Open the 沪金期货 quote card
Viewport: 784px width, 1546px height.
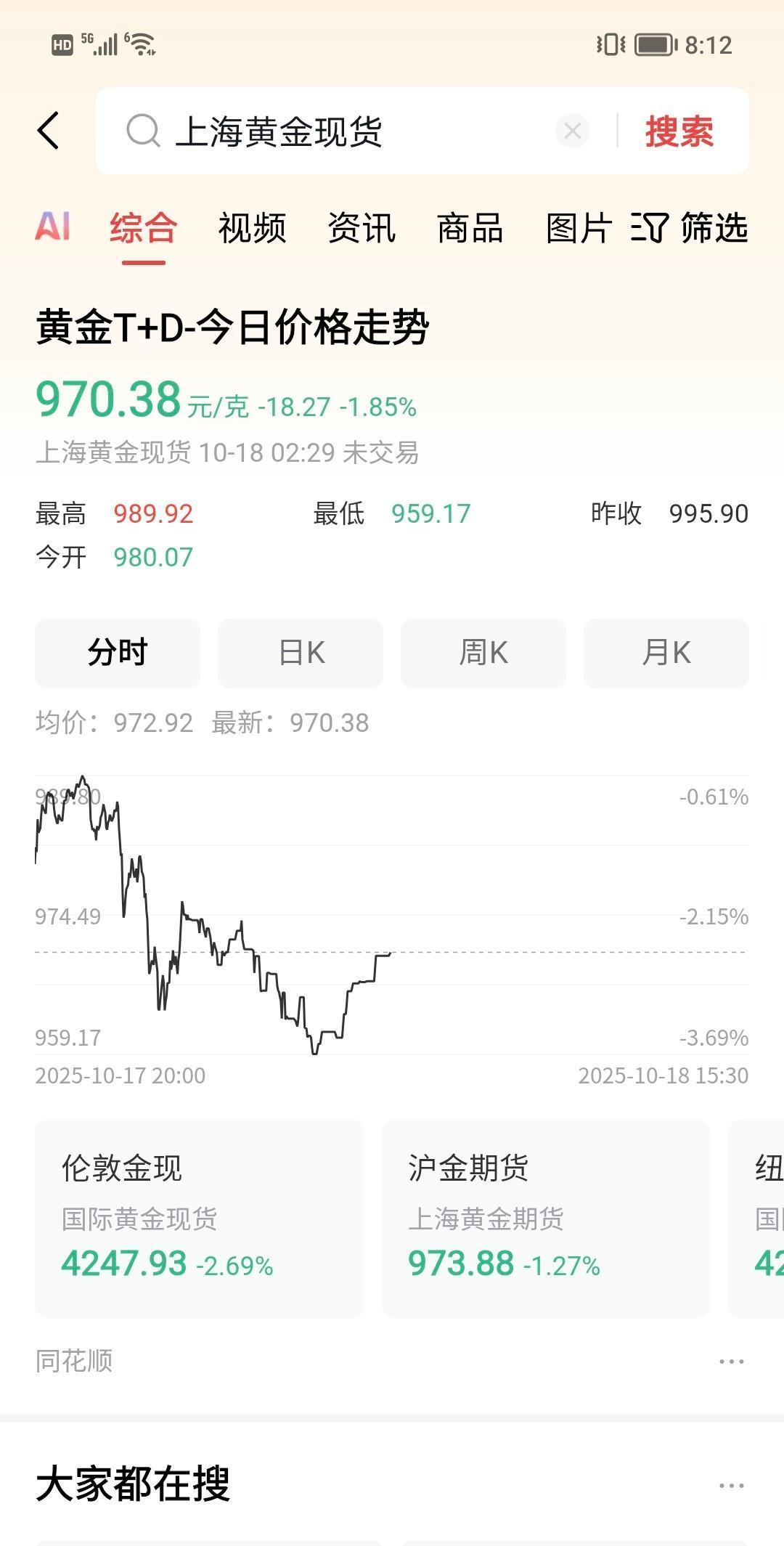546,1218
